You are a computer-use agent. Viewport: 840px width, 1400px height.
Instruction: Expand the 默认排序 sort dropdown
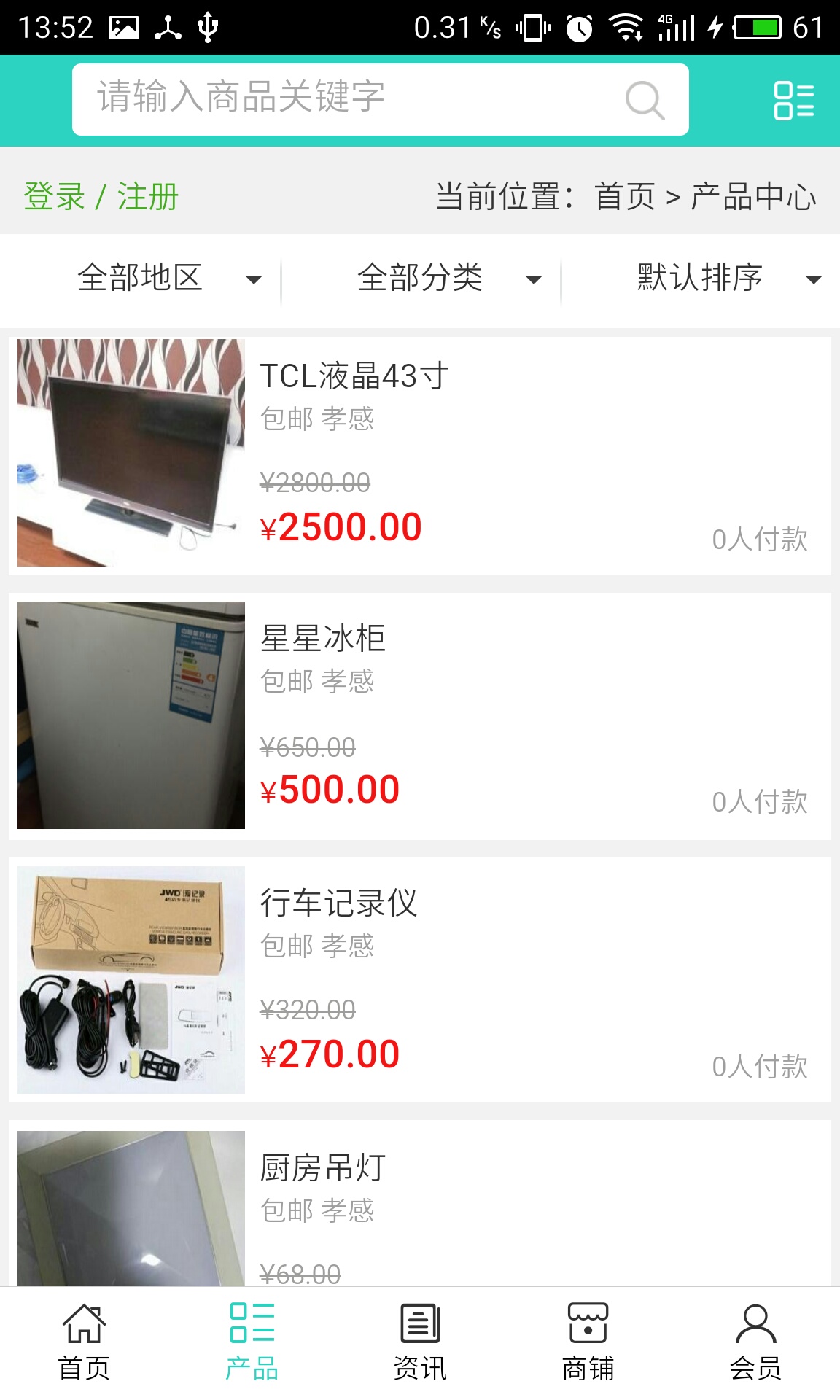coord(728,278)
